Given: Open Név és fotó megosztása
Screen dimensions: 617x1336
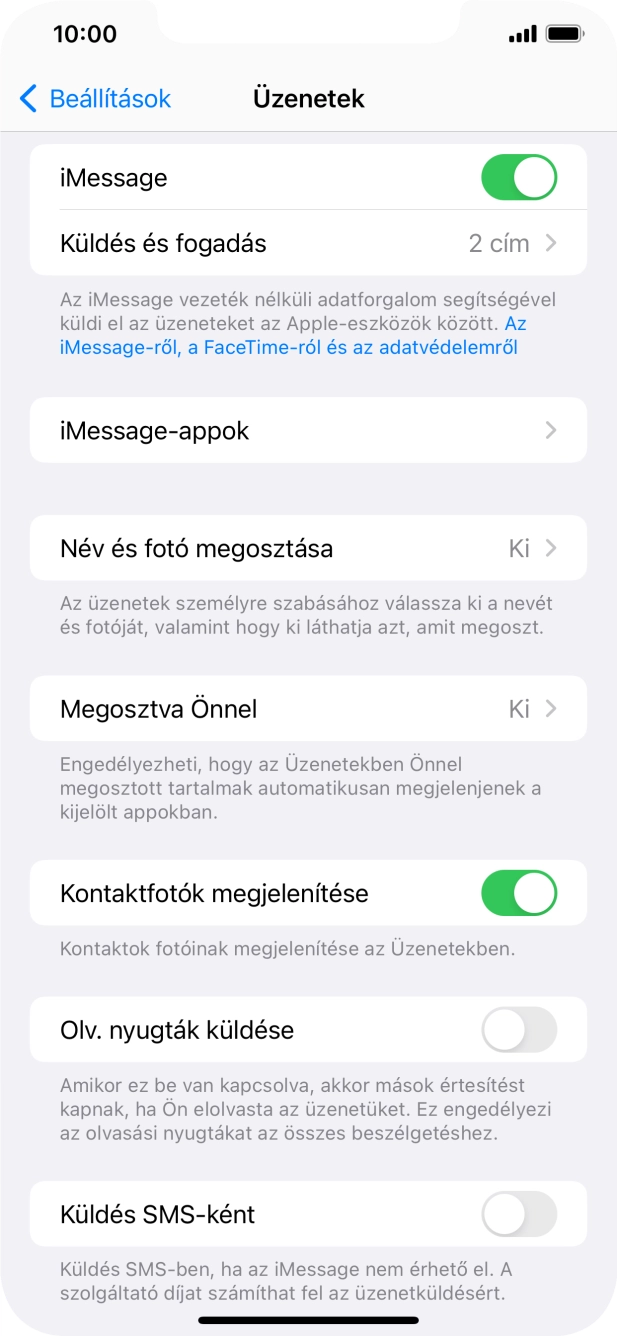Looking at the screenshot, I should point(308,548).
